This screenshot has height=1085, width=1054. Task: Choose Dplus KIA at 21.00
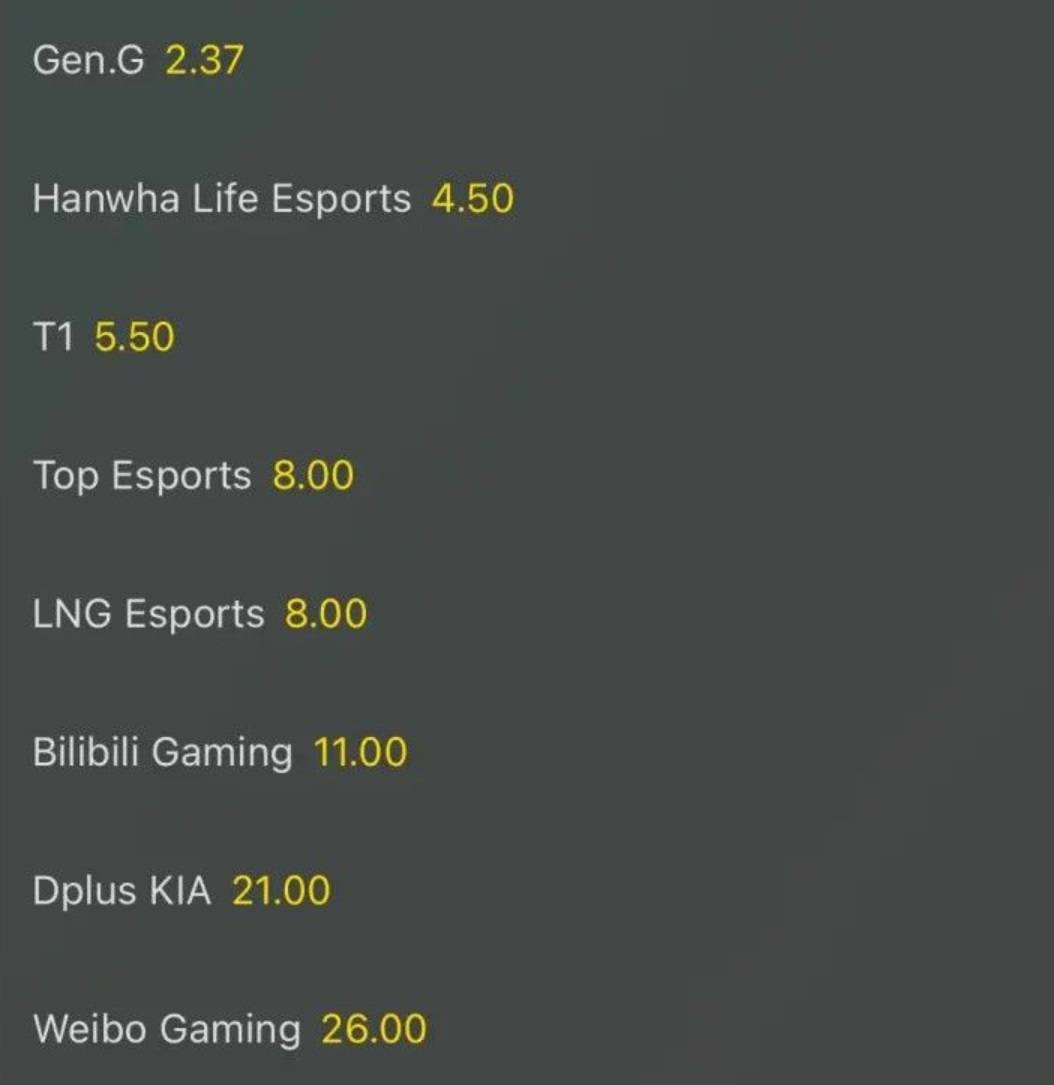tap(281, 890)
